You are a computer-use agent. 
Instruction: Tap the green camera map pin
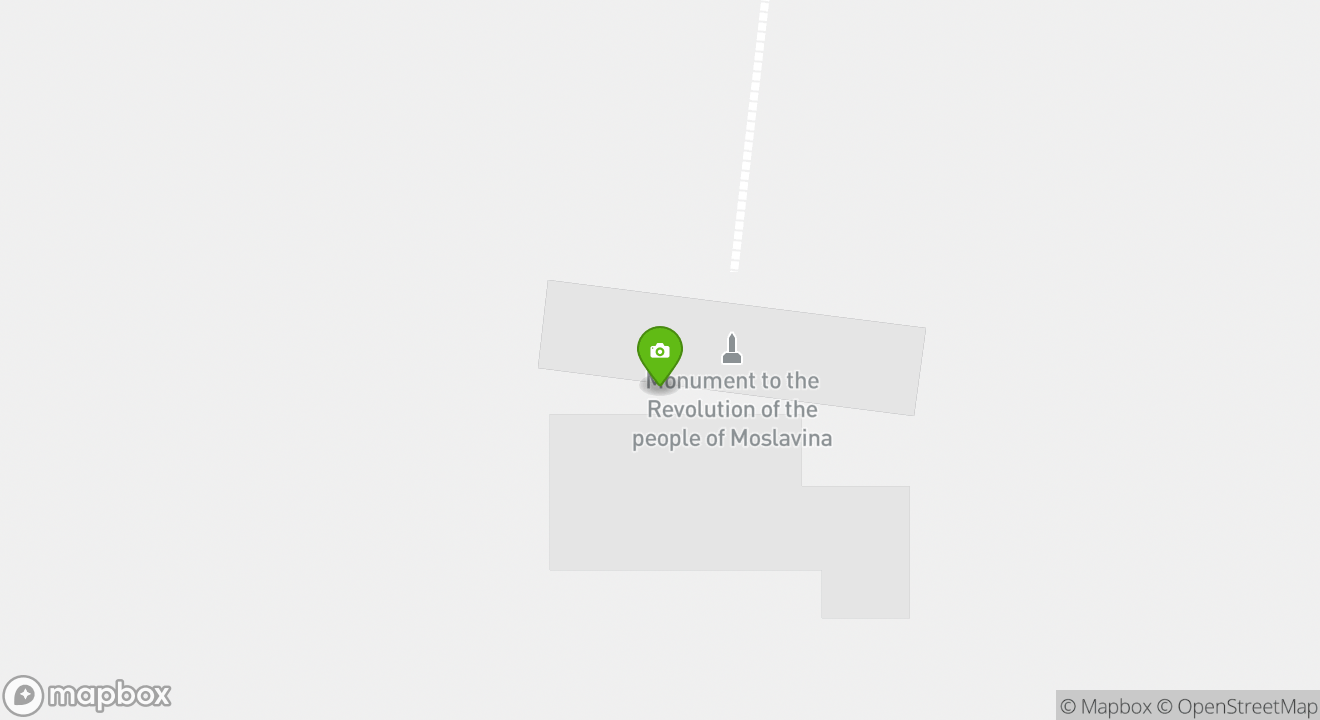pos(660,353)
